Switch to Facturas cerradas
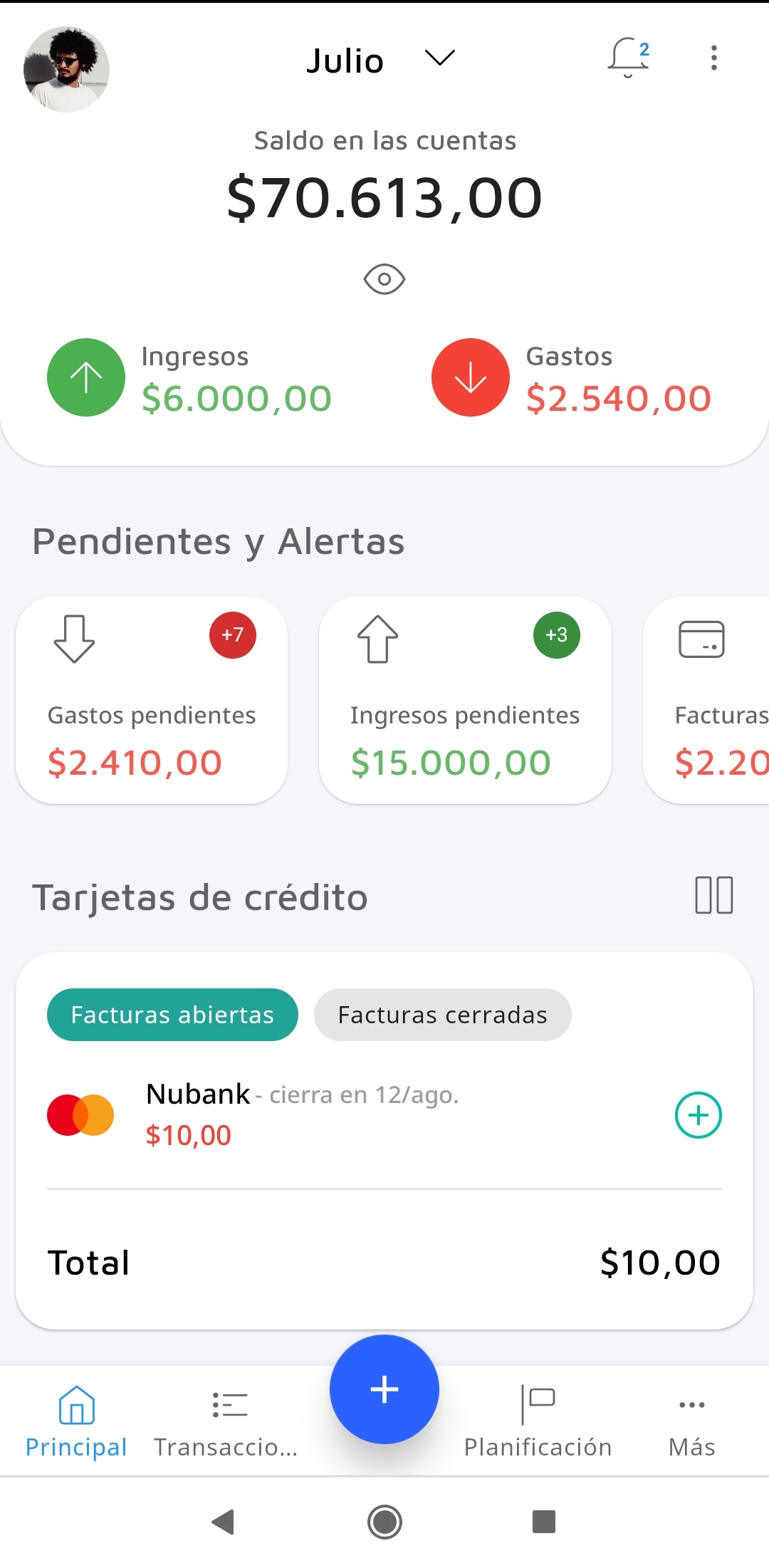Screen dimensions: 769x1568 (442, 1015)
